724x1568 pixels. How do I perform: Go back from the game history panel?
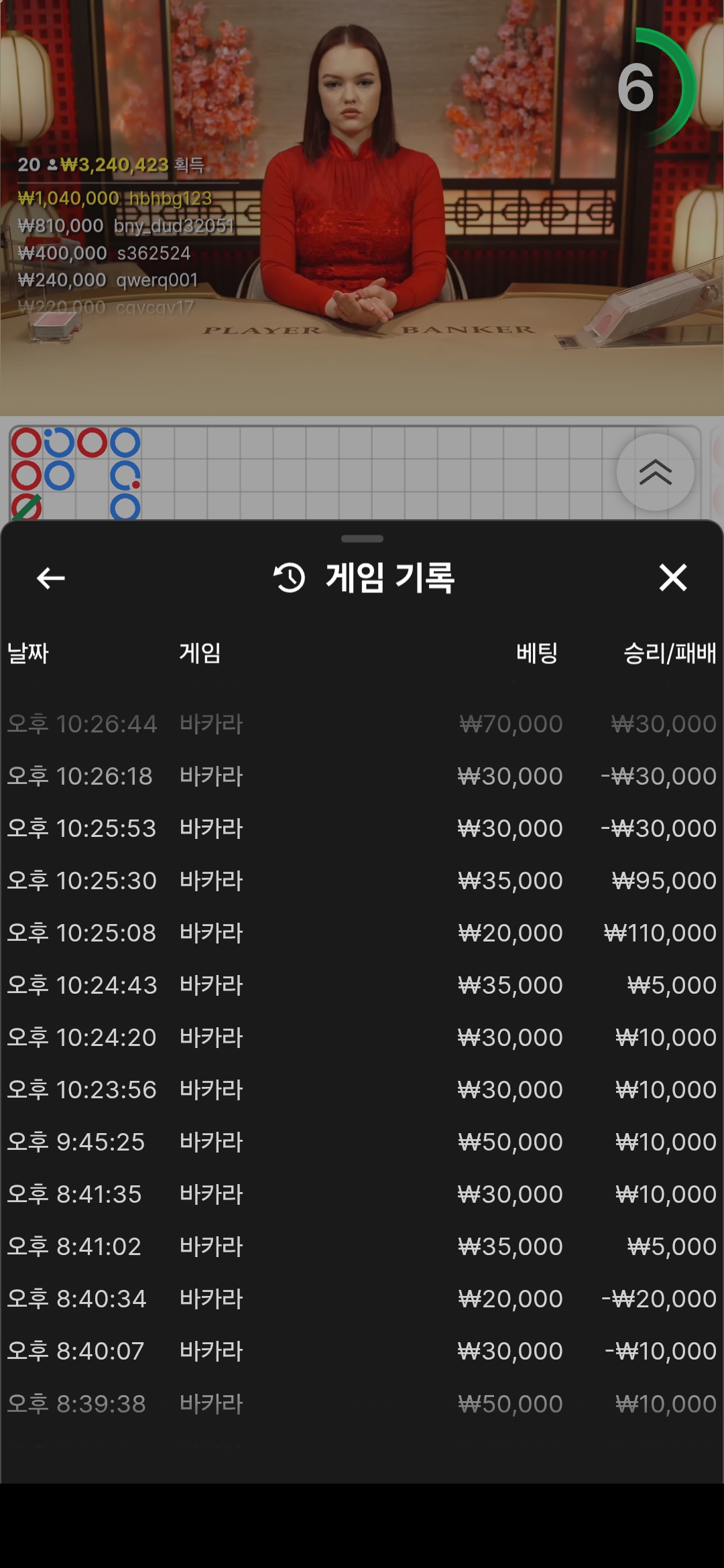click(x=50, y=578)
